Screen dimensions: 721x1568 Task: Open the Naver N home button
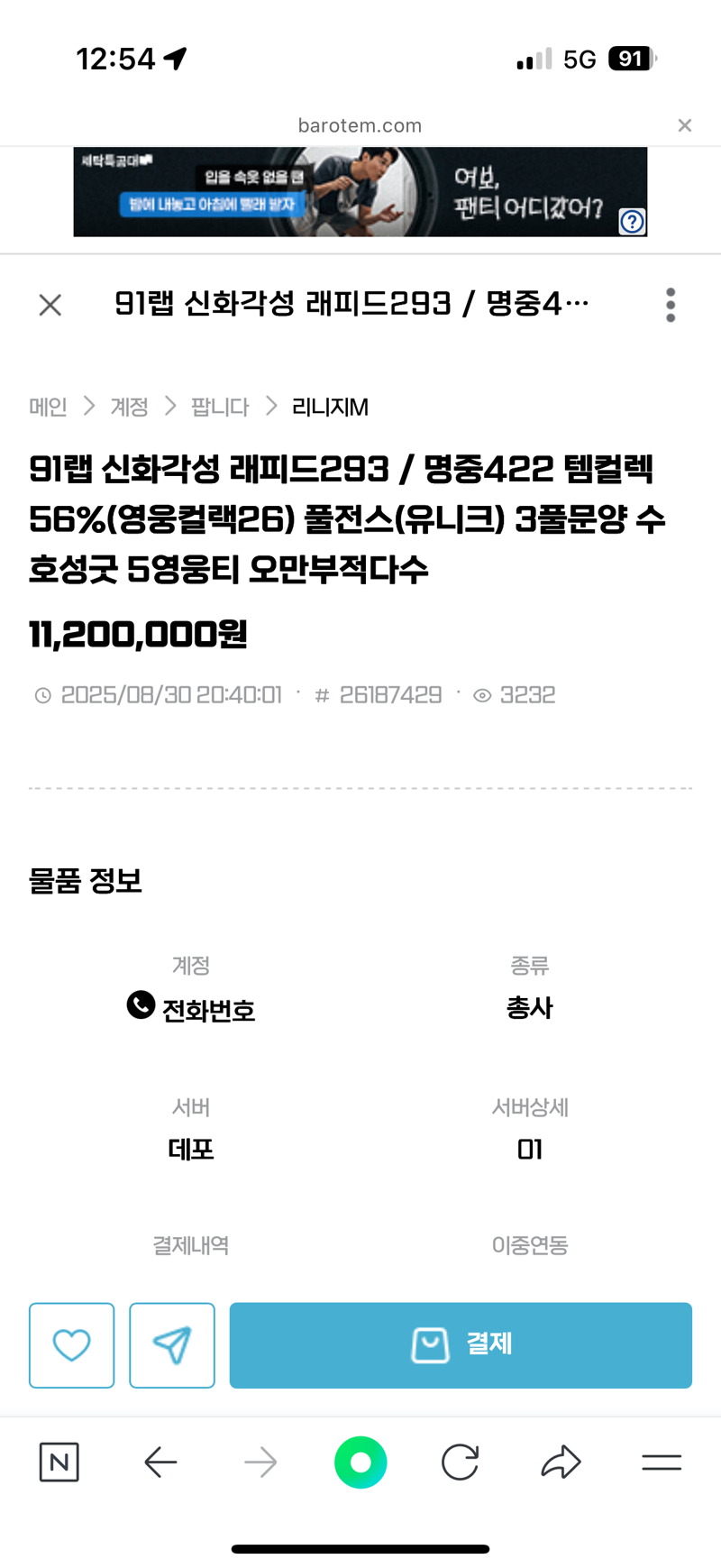[59, 1462]
